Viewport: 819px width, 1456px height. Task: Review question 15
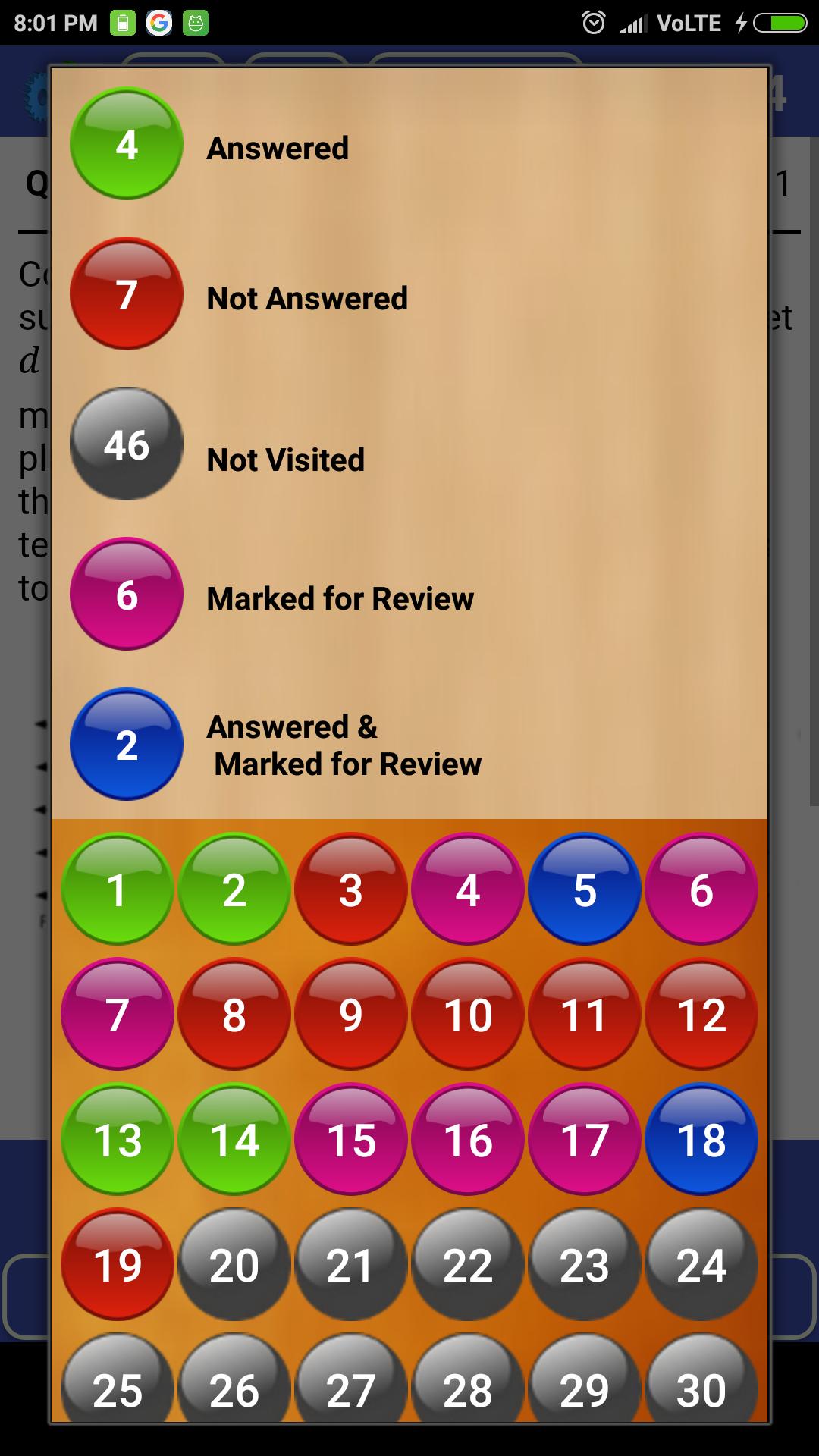351,1139
